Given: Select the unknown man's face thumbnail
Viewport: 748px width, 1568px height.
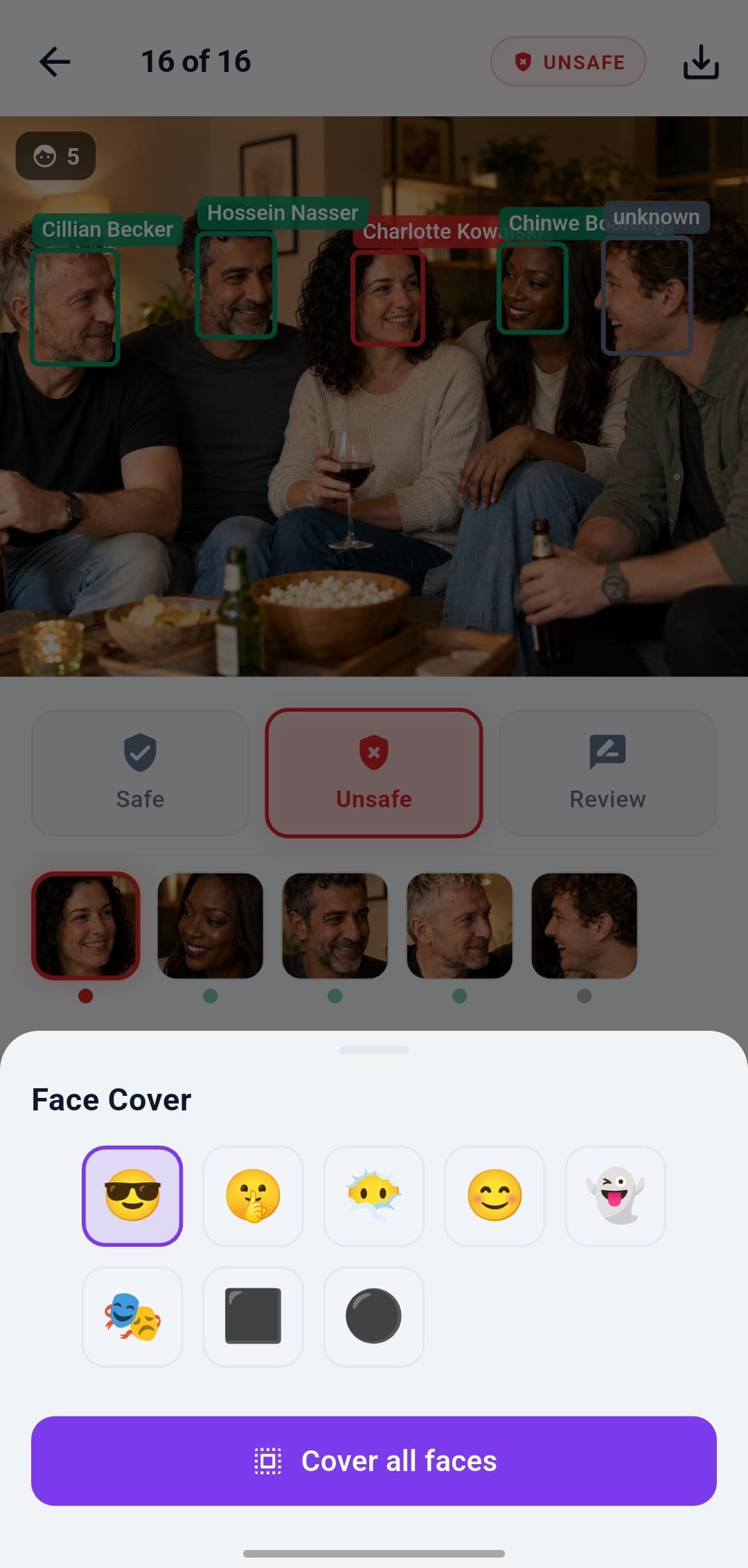Looking at the screenshot, I should pyautogui.click(x=584, y=926).
